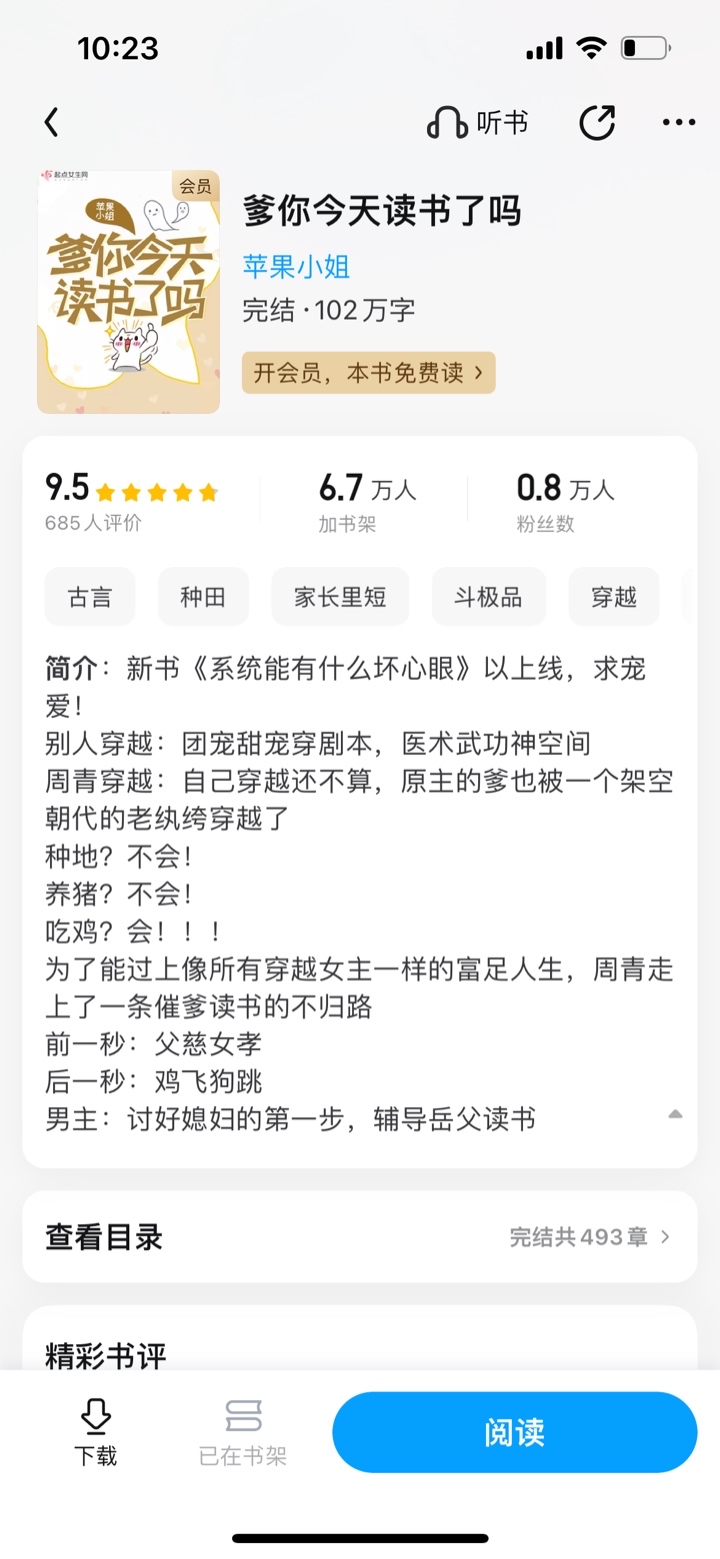Open 听书 audiobook listening mode
The height and width of the screenshot is (1559, 720).
(477, 123)
